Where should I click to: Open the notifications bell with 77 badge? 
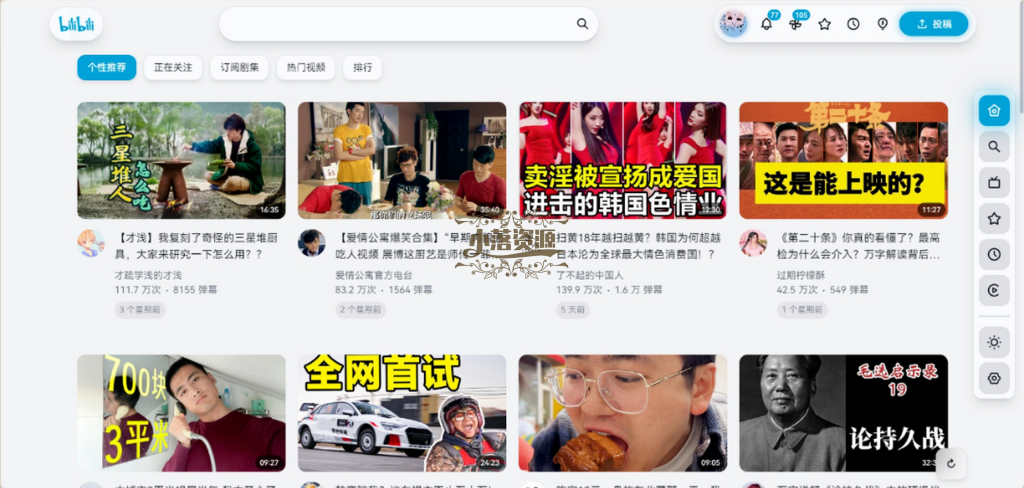click(x=767, y=24)
